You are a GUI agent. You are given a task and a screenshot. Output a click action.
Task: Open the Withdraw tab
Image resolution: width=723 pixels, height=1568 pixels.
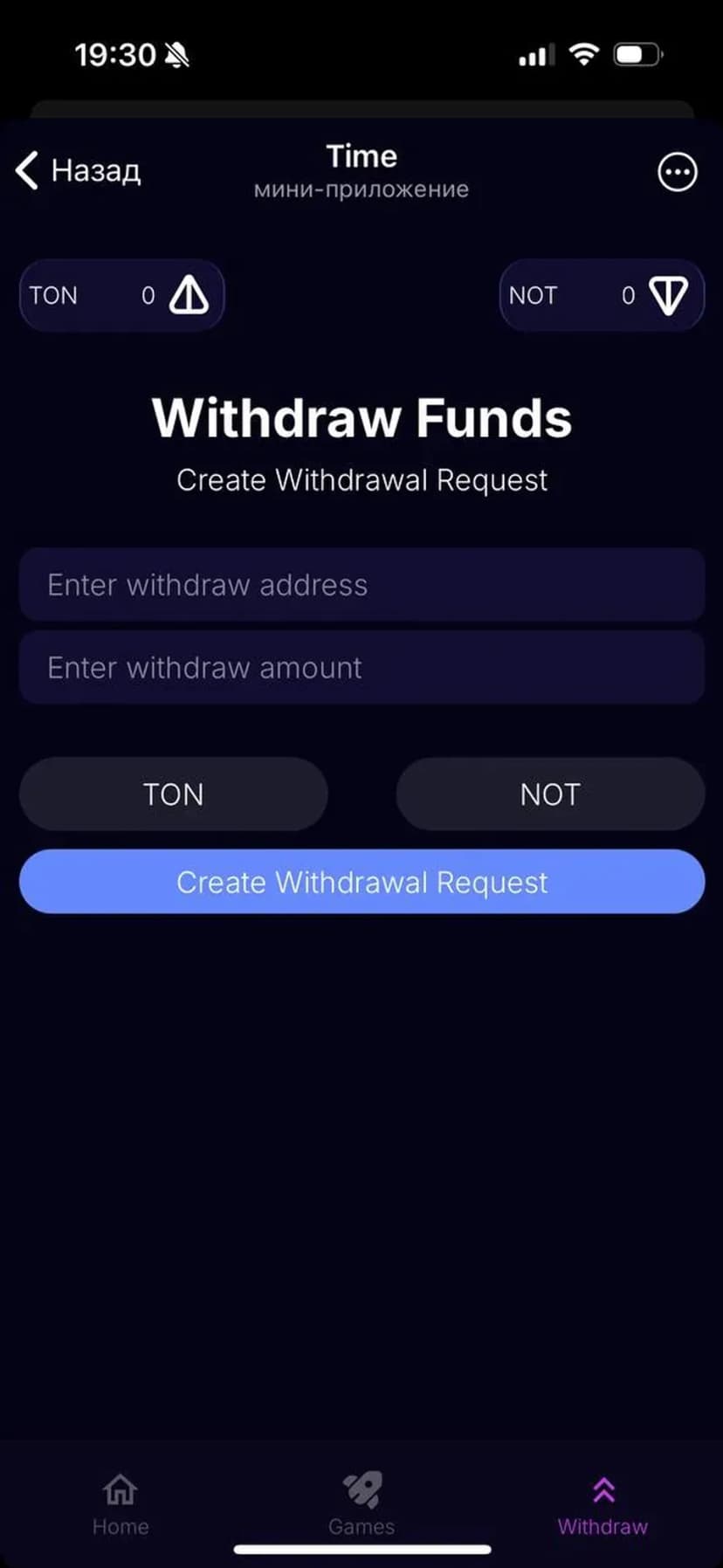[602, 1504]
